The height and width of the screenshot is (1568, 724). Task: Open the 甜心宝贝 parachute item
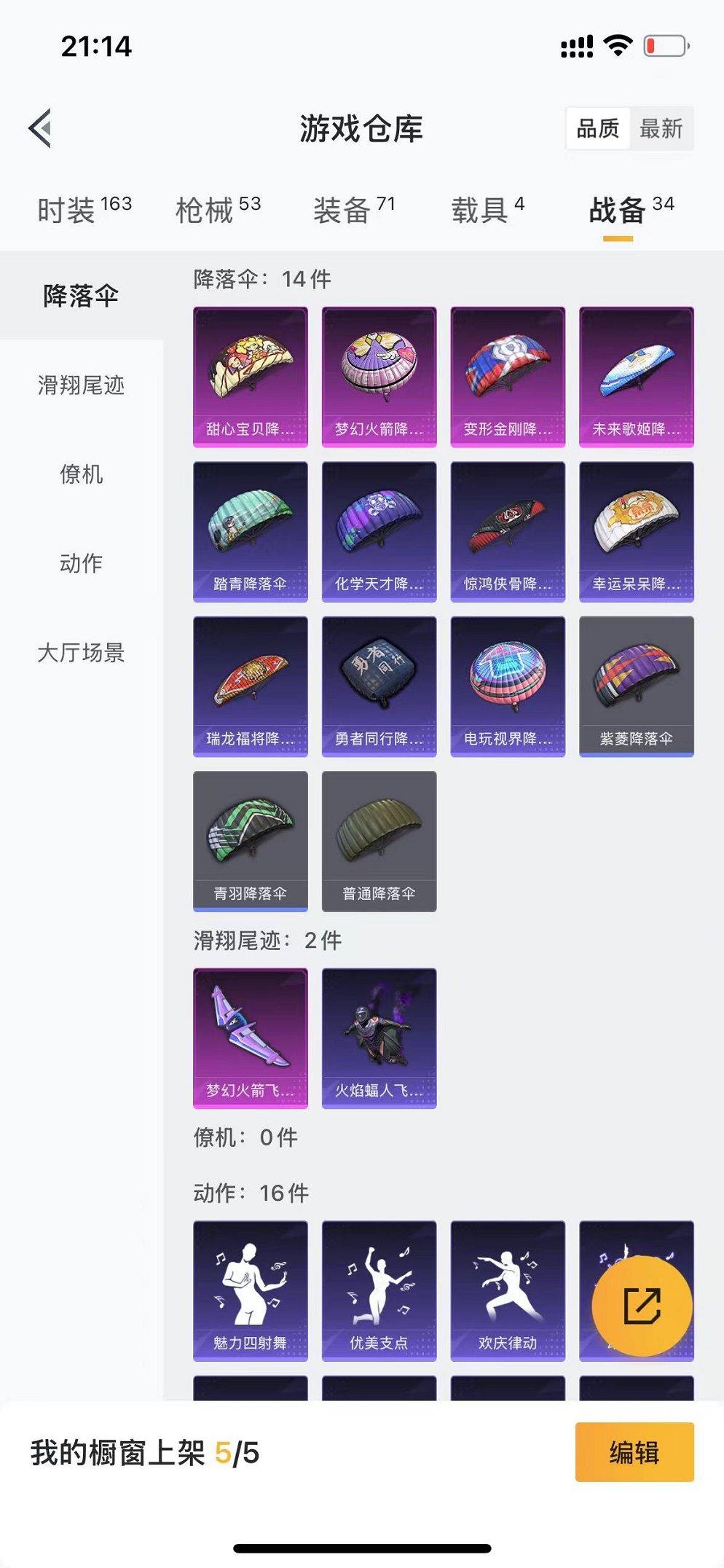pyautogui.click(x=250, y=376)
